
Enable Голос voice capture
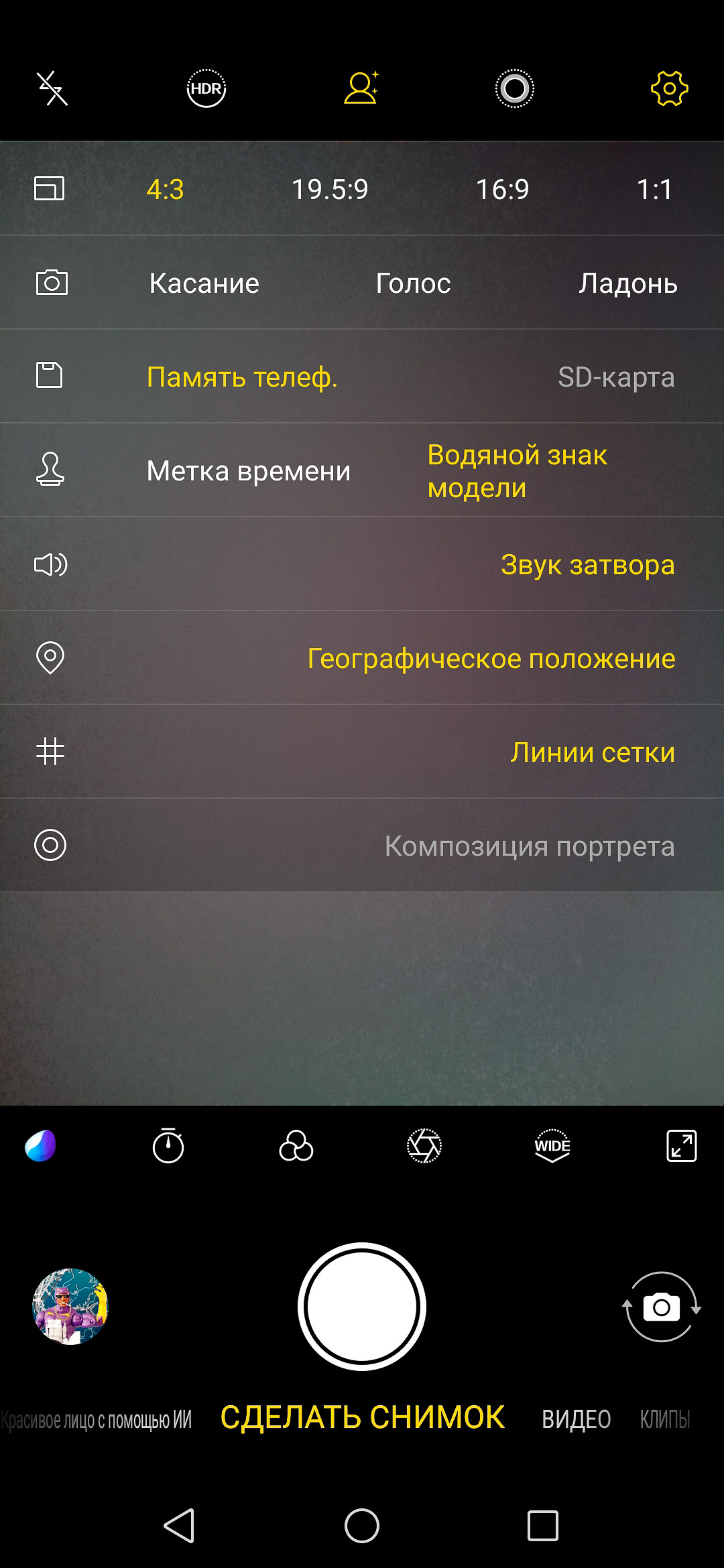413,283
